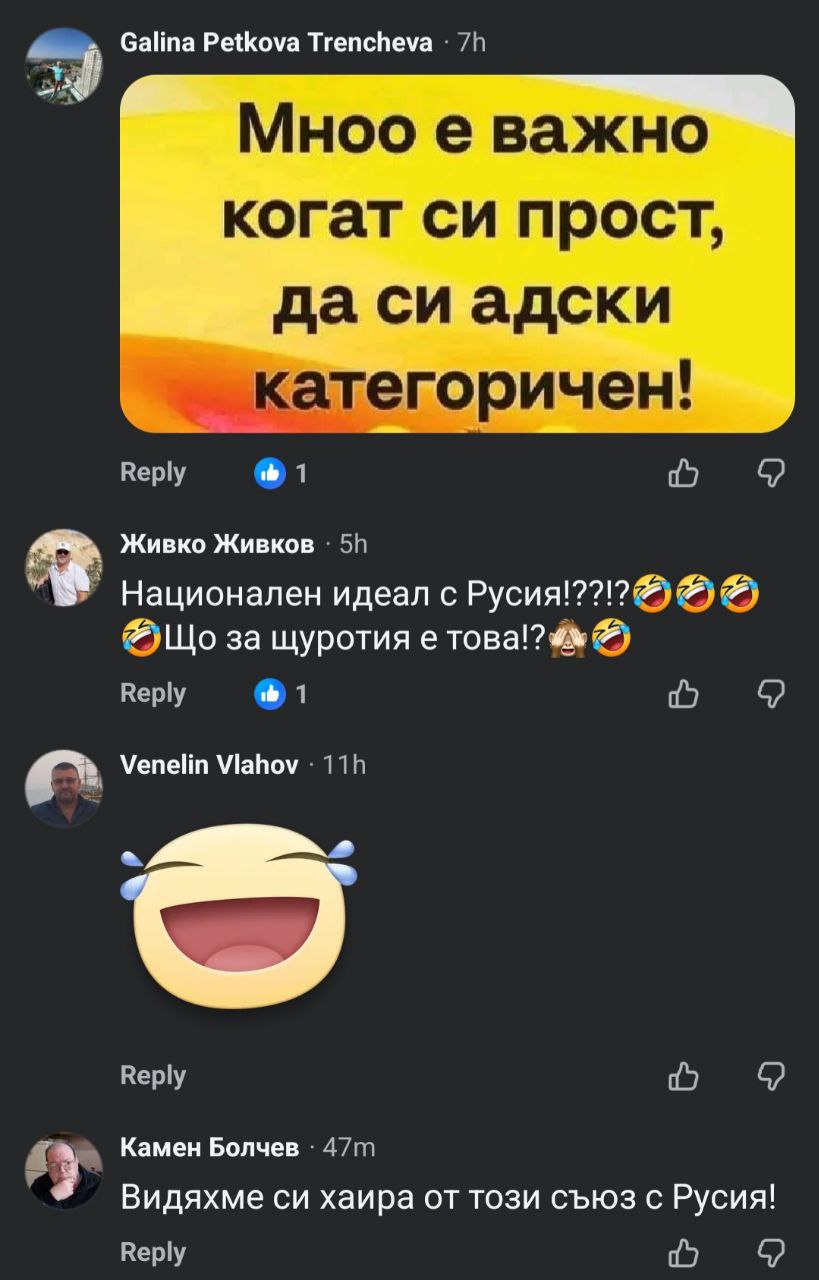
Task: Like Камен Болчев's comment
Action: point(682,1253)
